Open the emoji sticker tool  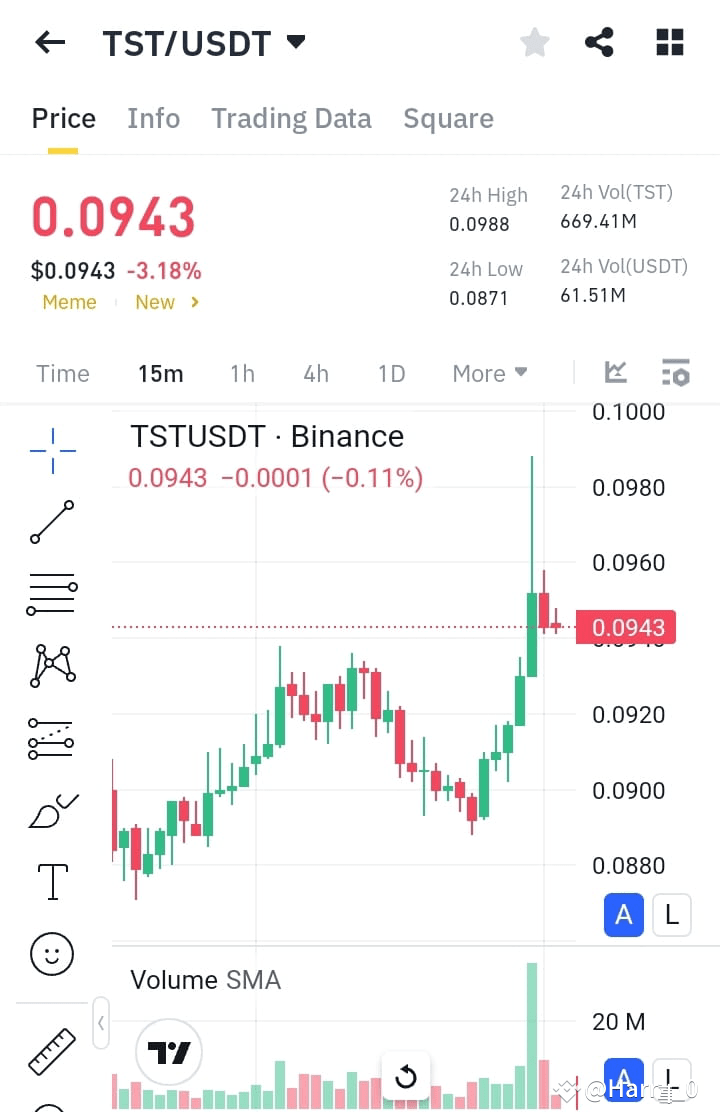(51, 954)
